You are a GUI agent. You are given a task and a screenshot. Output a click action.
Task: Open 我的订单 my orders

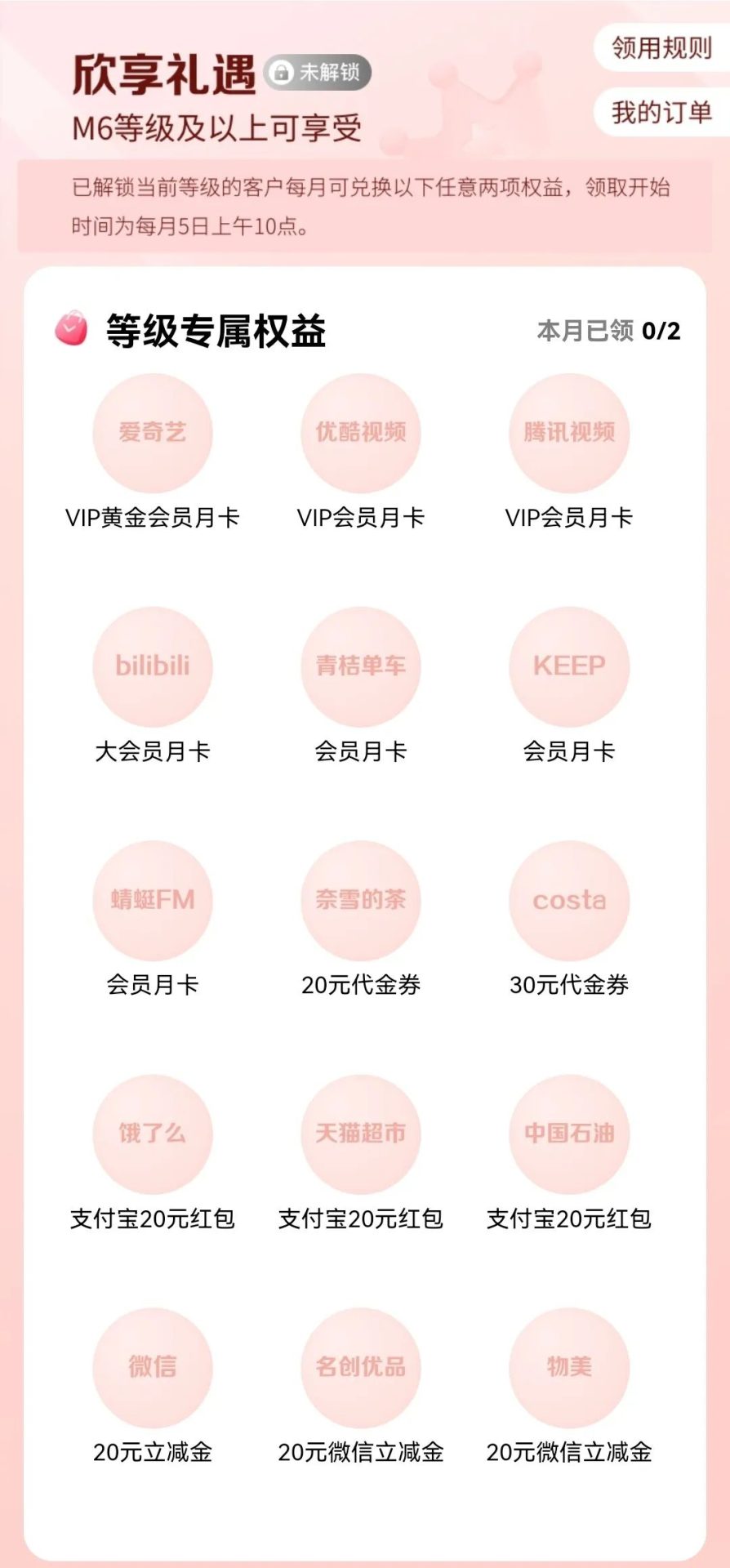[x=661, y=112]
